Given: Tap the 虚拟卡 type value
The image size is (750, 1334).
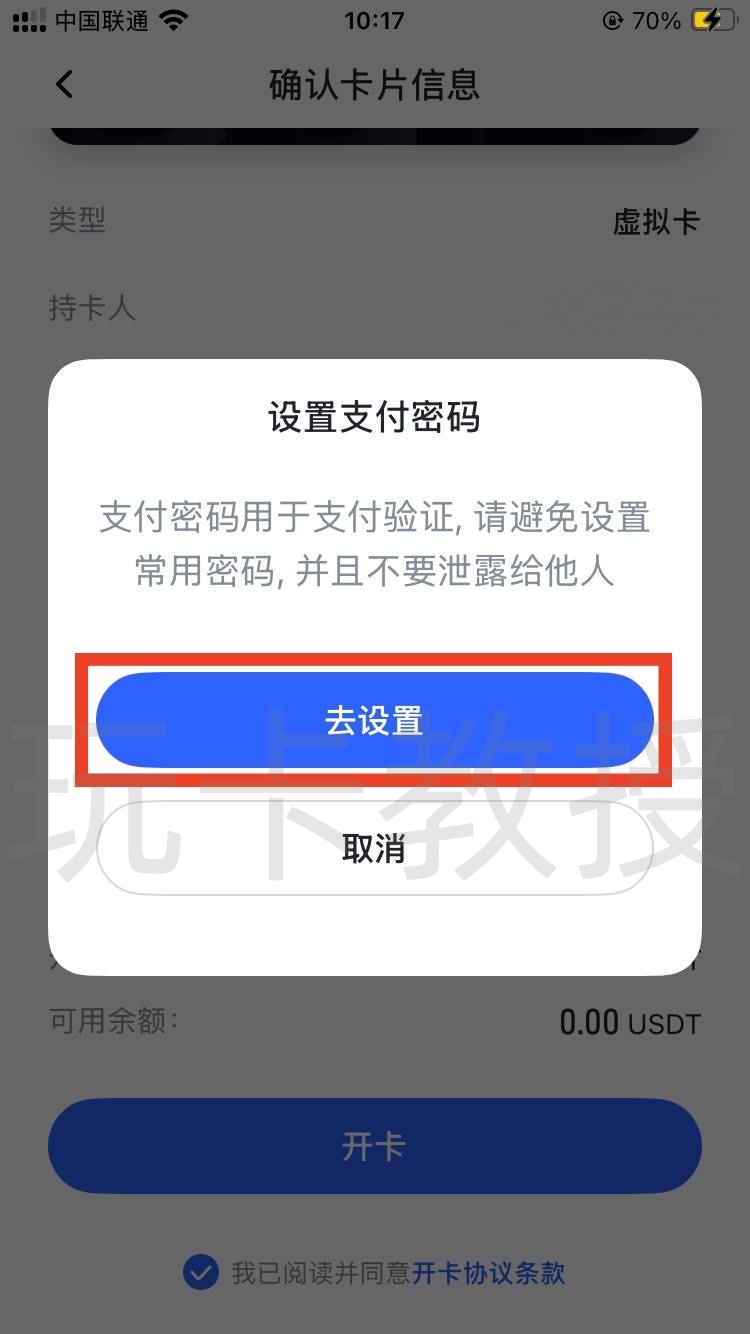Looking at the screenshot, I should (x=657, y=221).
